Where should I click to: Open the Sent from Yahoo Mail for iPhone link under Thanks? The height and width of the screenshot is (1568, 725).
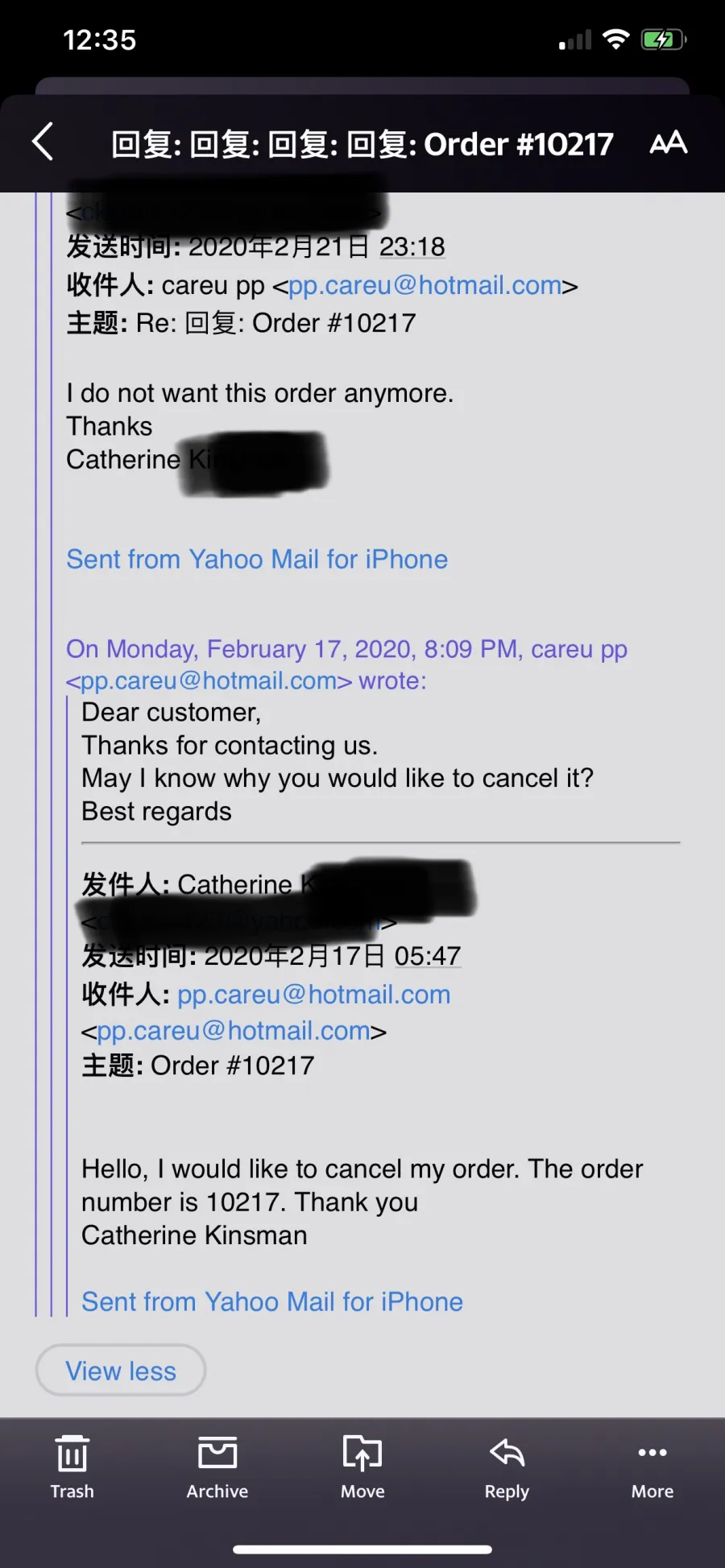pyautogui.click(x=257, y=559)
